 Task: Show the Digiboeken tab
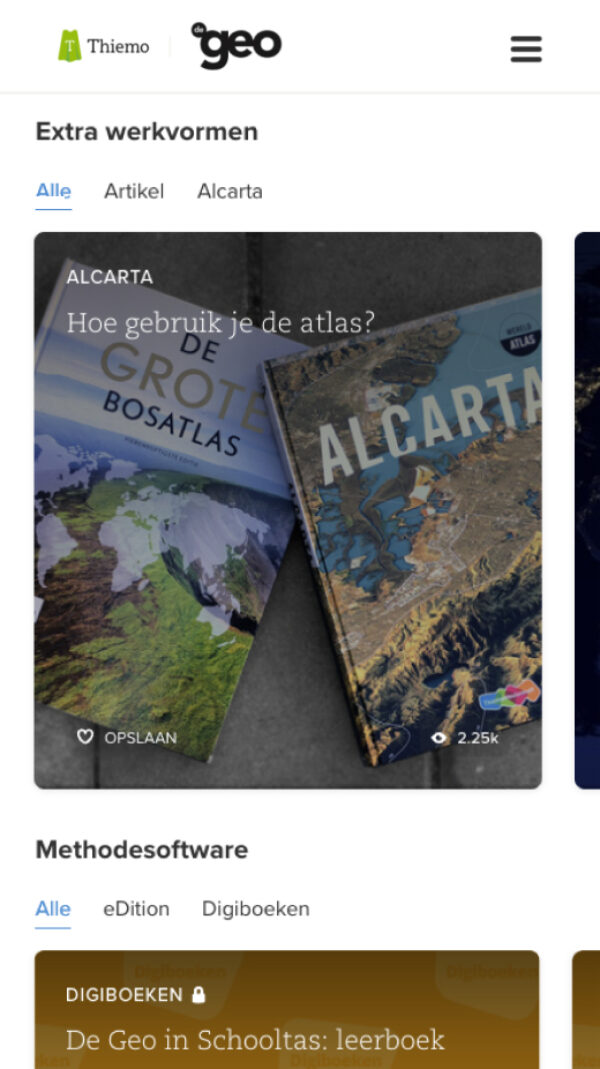(x=256, y=909)
